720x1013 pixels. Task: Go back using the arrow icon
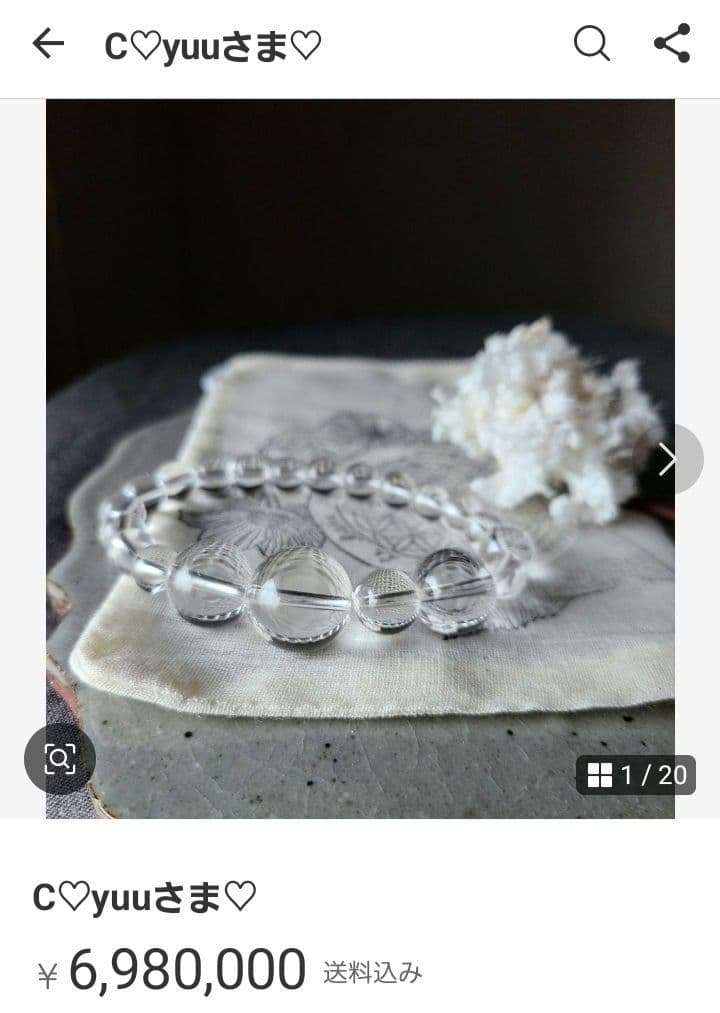coord(47,44)
